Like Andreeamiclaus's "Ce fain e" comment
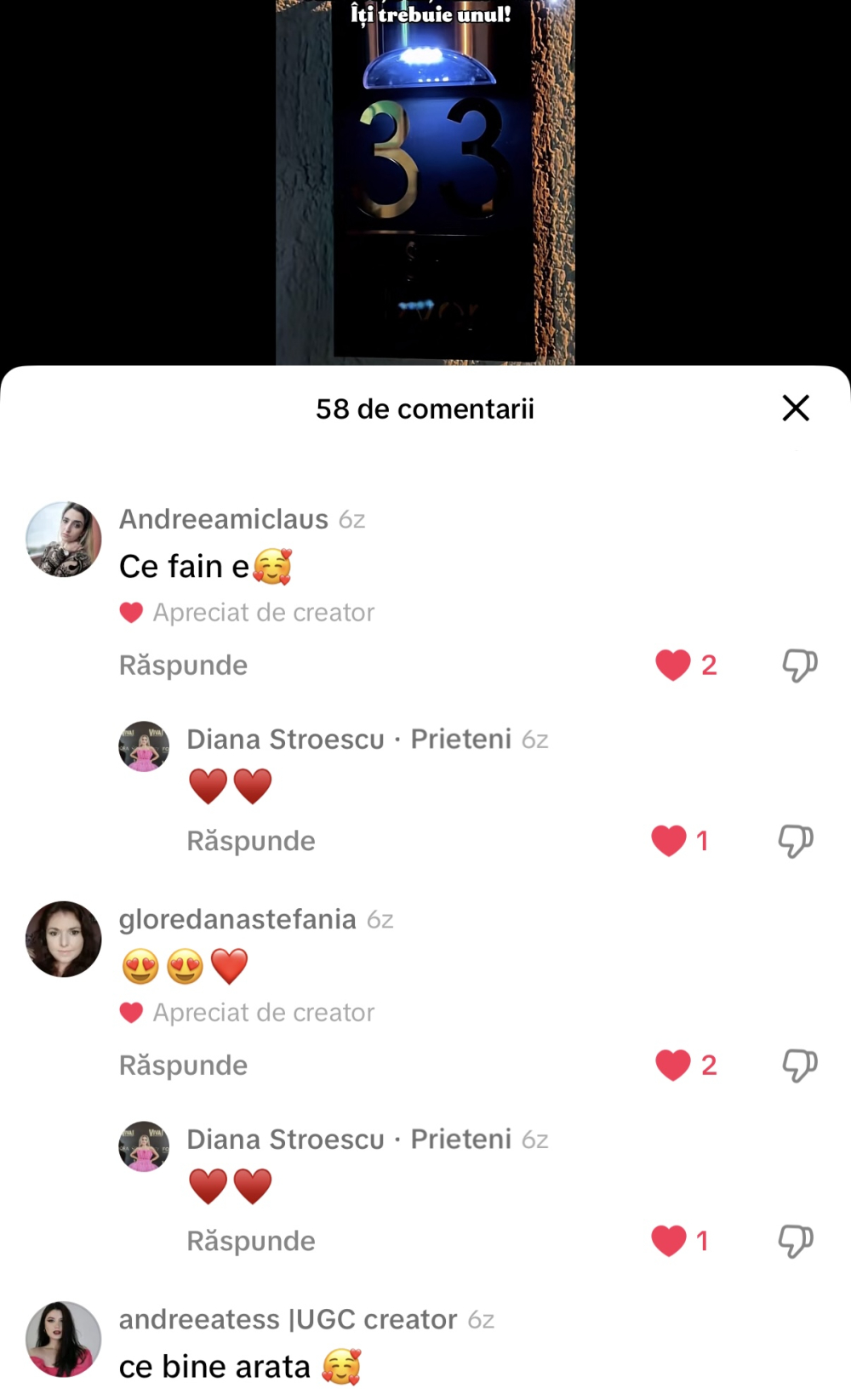 tap(672, 665)
